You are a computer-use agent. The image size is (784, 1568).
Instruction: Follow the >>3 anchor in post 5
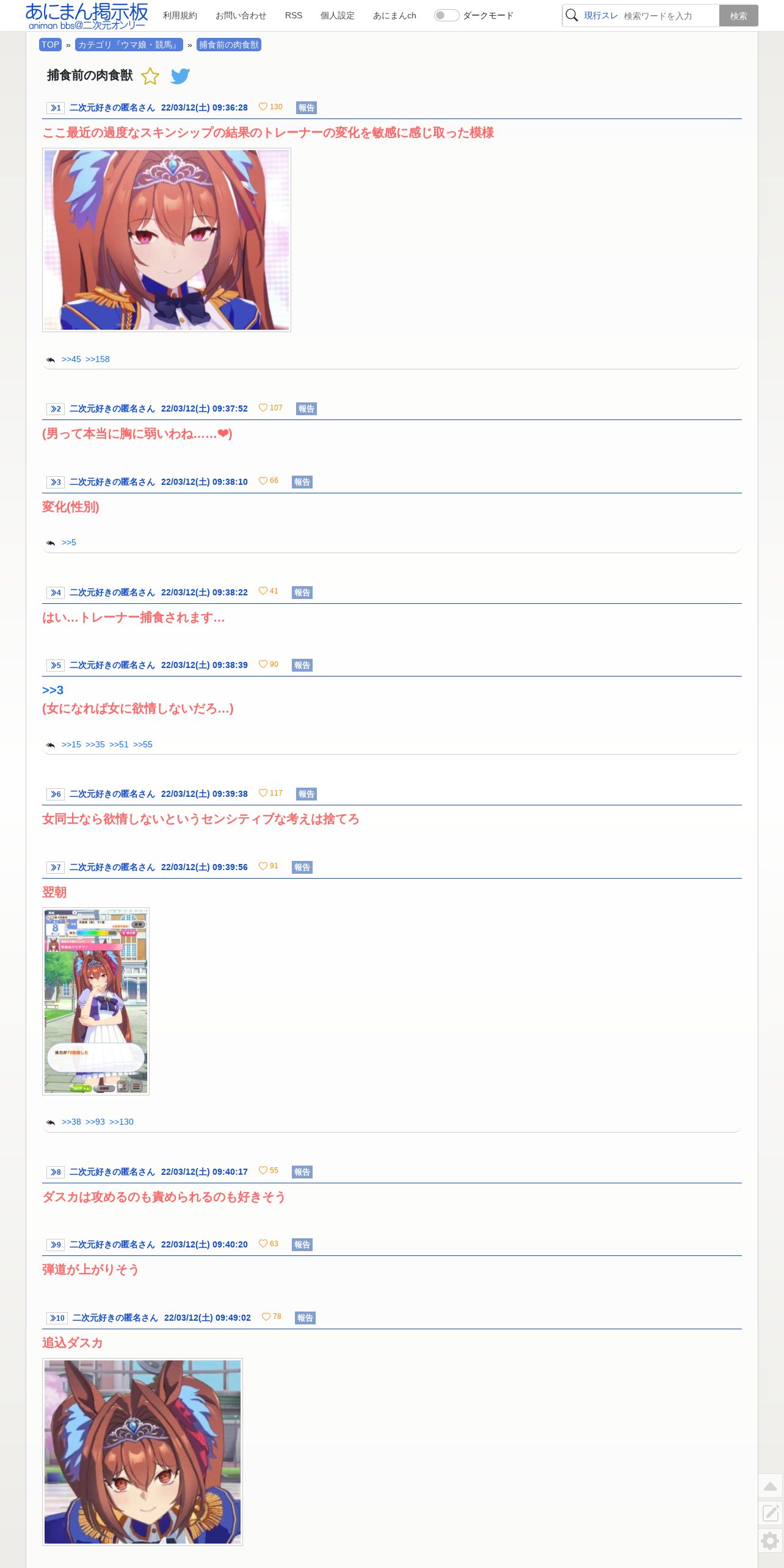53,690
